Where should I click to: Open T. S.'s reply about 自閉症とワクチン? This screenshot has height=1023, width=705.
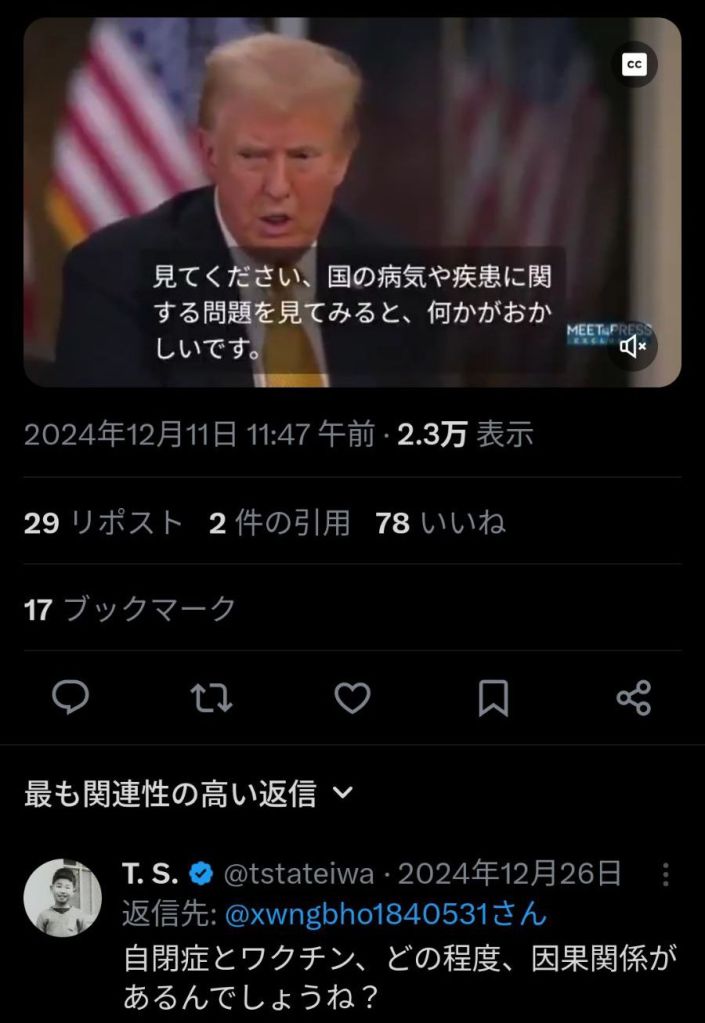(400, 978)
